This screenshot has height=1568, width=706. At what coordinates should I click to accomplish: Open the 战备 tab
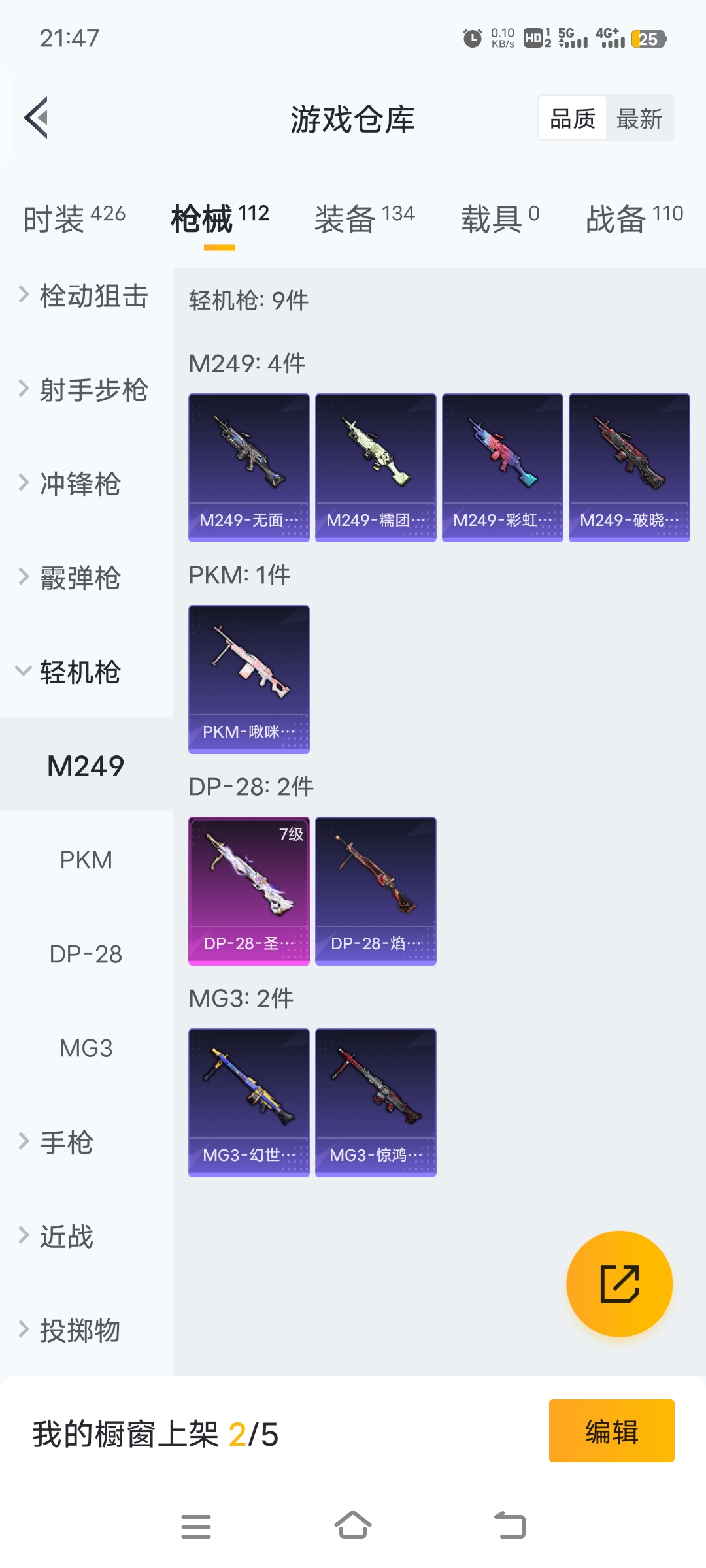(633, 219)
